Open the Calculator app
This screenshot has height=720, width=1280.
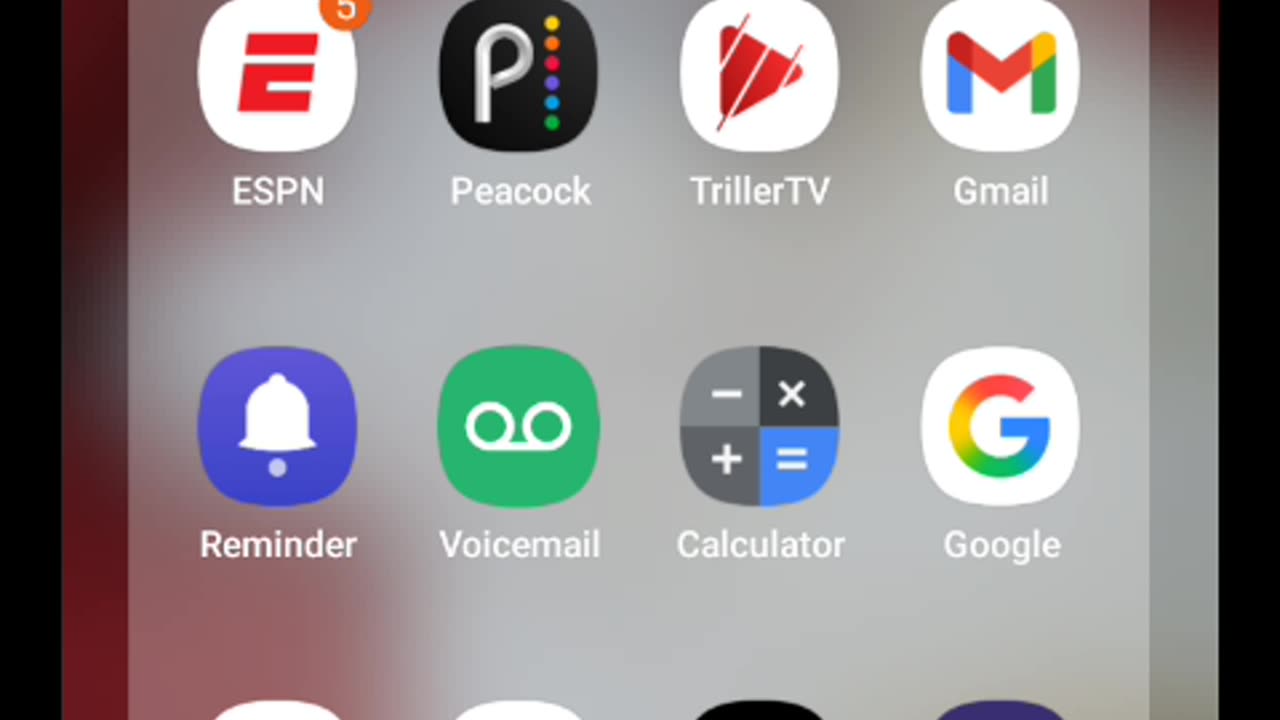759,427
